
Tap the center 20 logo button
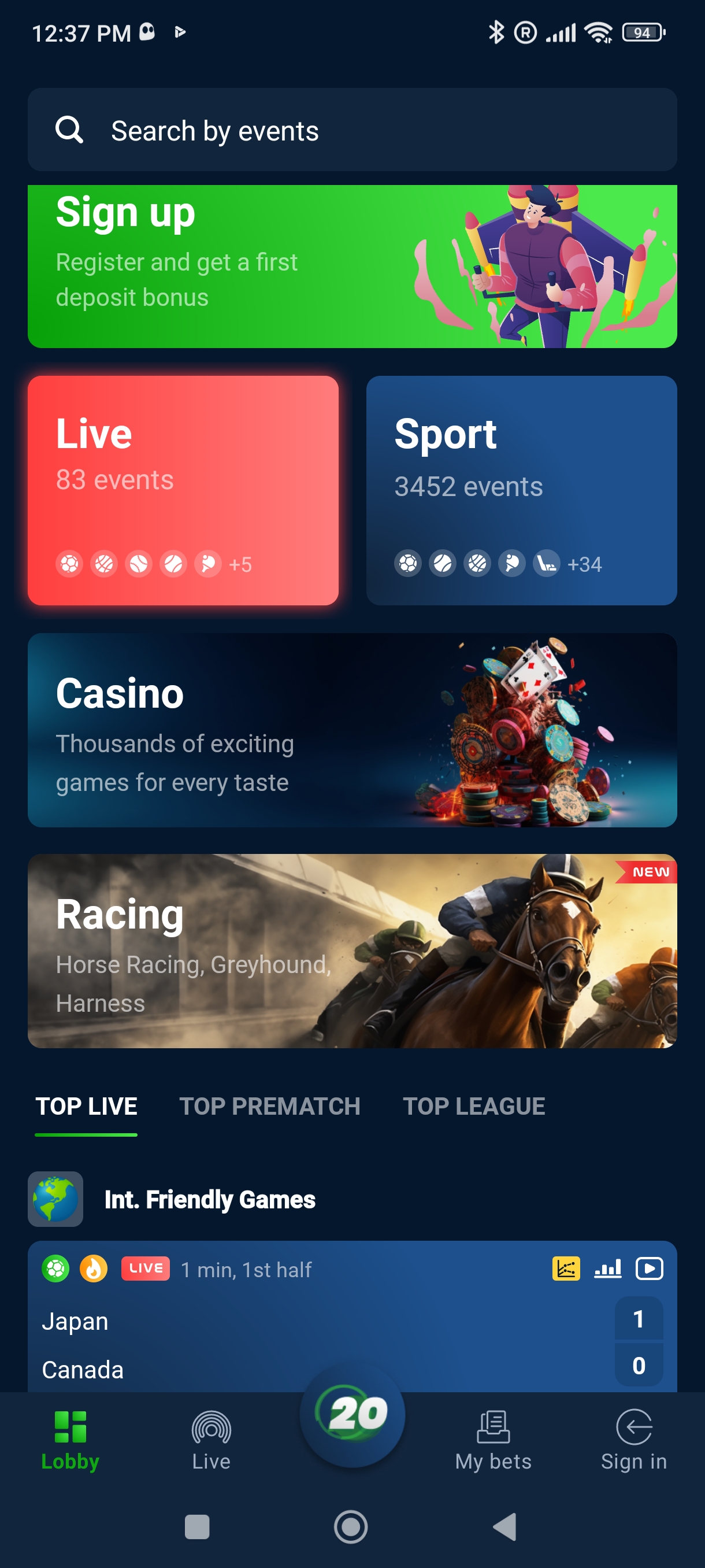click(352, 1414)
